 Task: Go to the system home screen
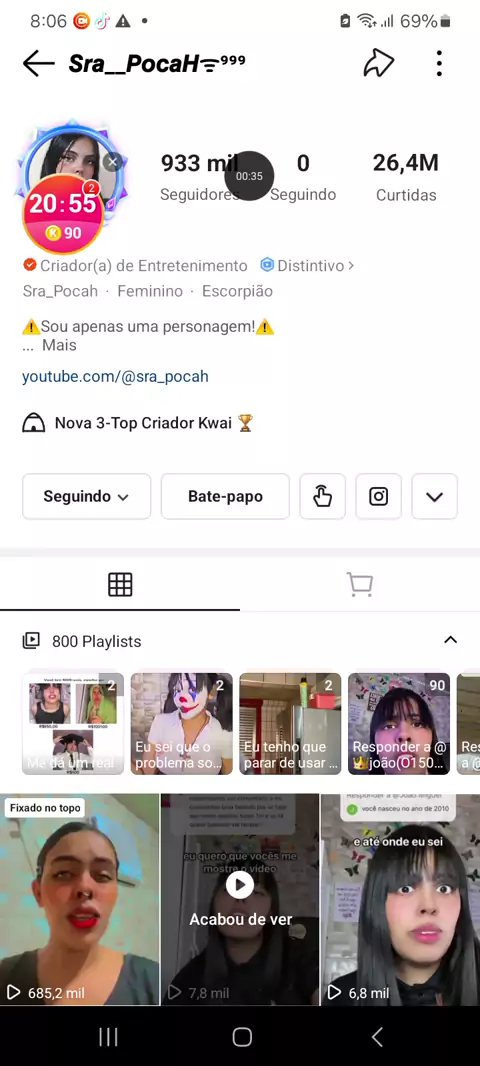point(242,1037)
